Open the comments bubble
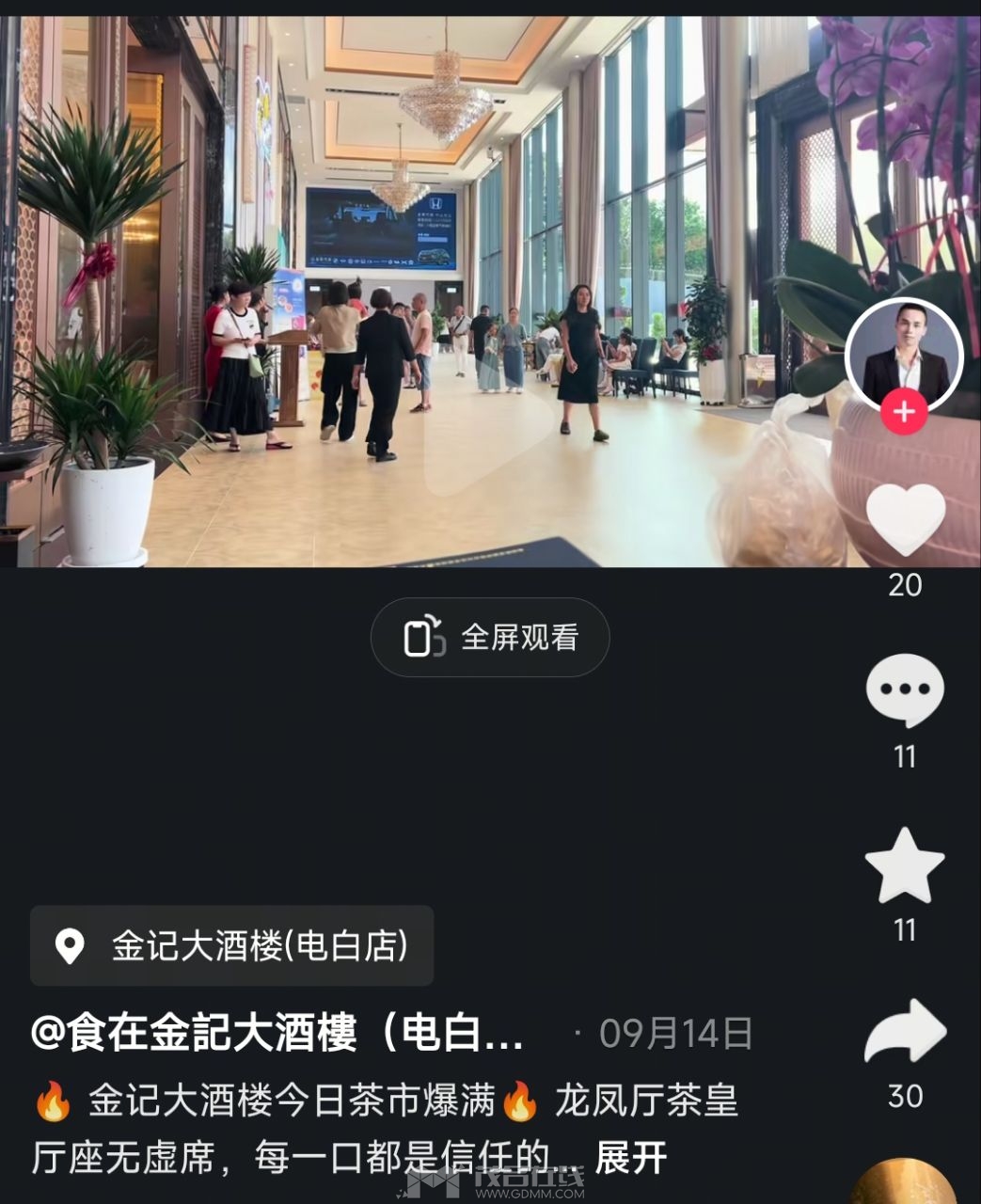Image resolution: width=981 pixels, height=1204 pixels. point(905,691)
